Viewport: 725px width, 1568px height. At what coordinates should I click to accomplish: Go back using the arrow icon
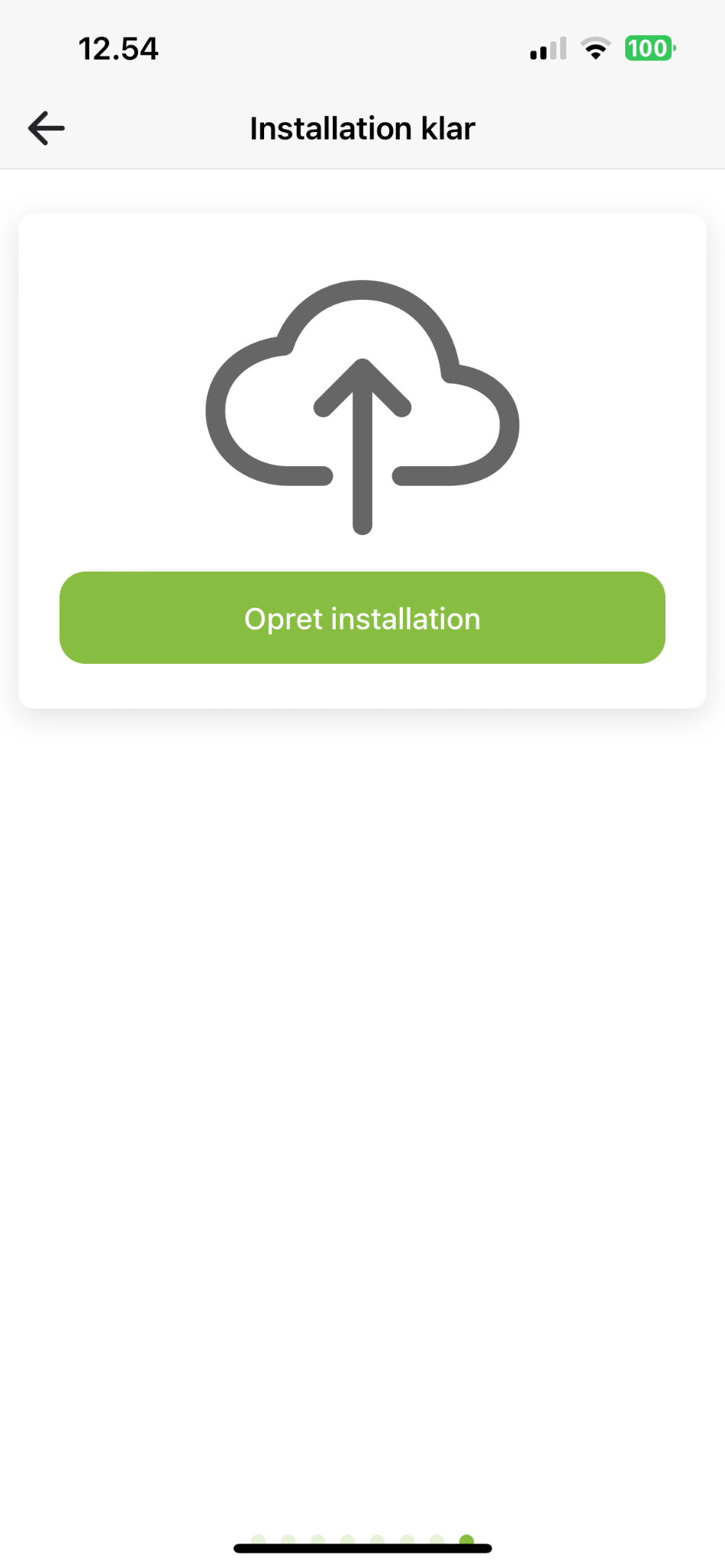[47, 128]
